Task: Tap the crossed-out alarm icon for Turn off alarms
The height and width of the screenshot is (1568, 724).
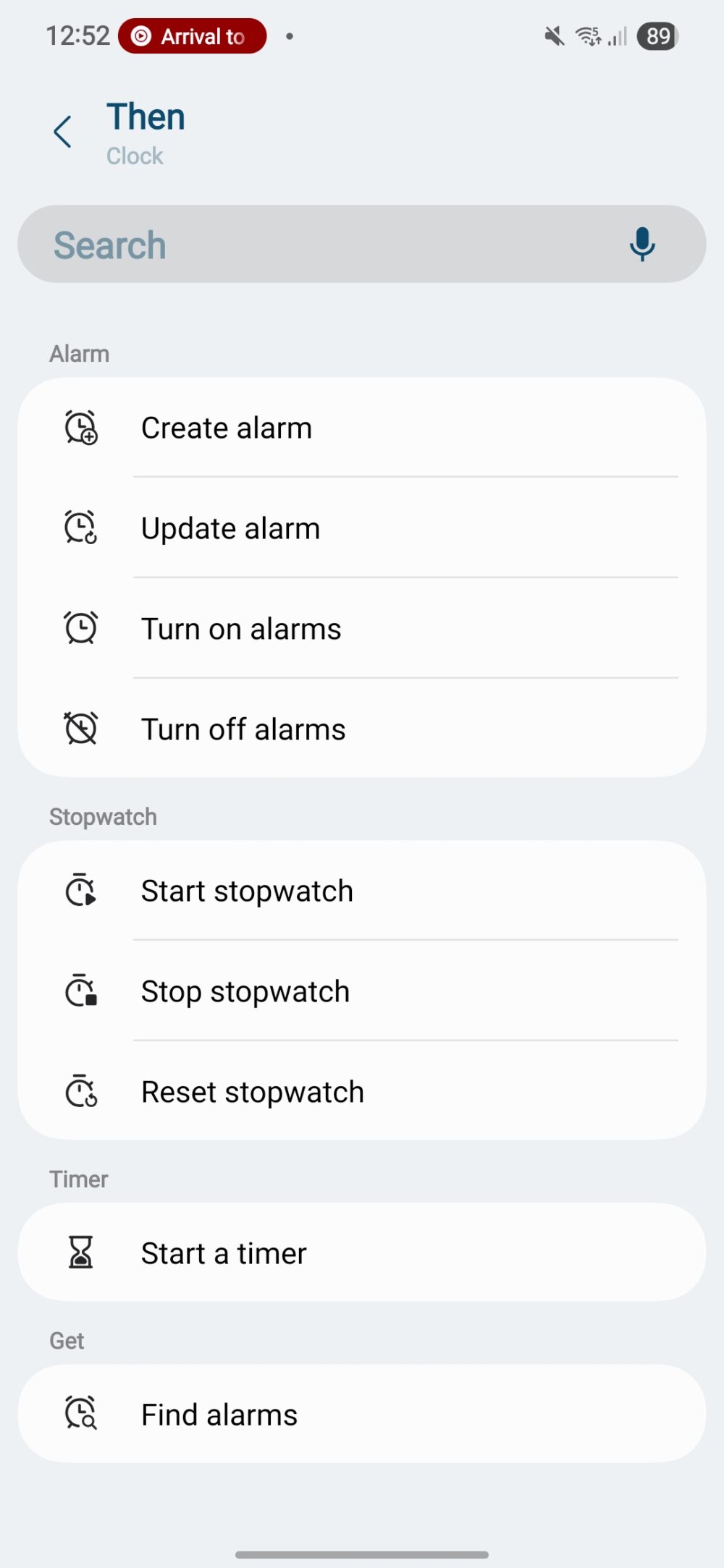Action: [81, 729]
